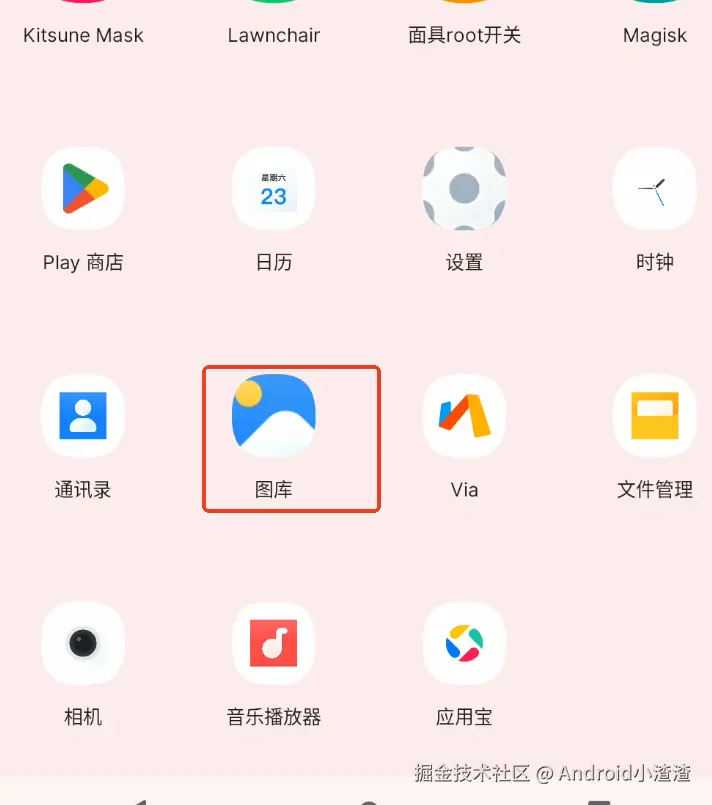Open 面具root开关 app
This screenshot has height=805, width=712.
pyautogui.click(x=464, y=30)
